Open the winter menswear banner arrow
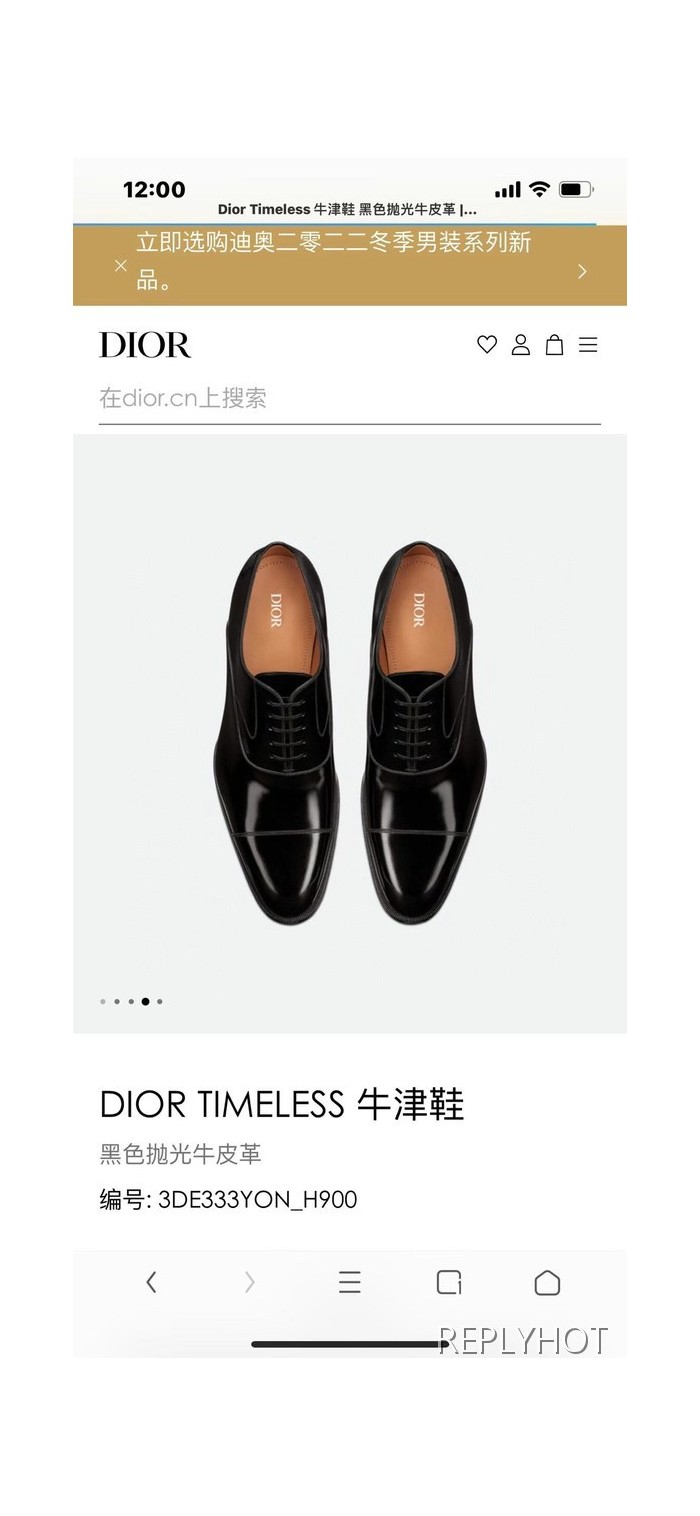The height and width of the screenshot is (1516, 700). coord(582,271)
